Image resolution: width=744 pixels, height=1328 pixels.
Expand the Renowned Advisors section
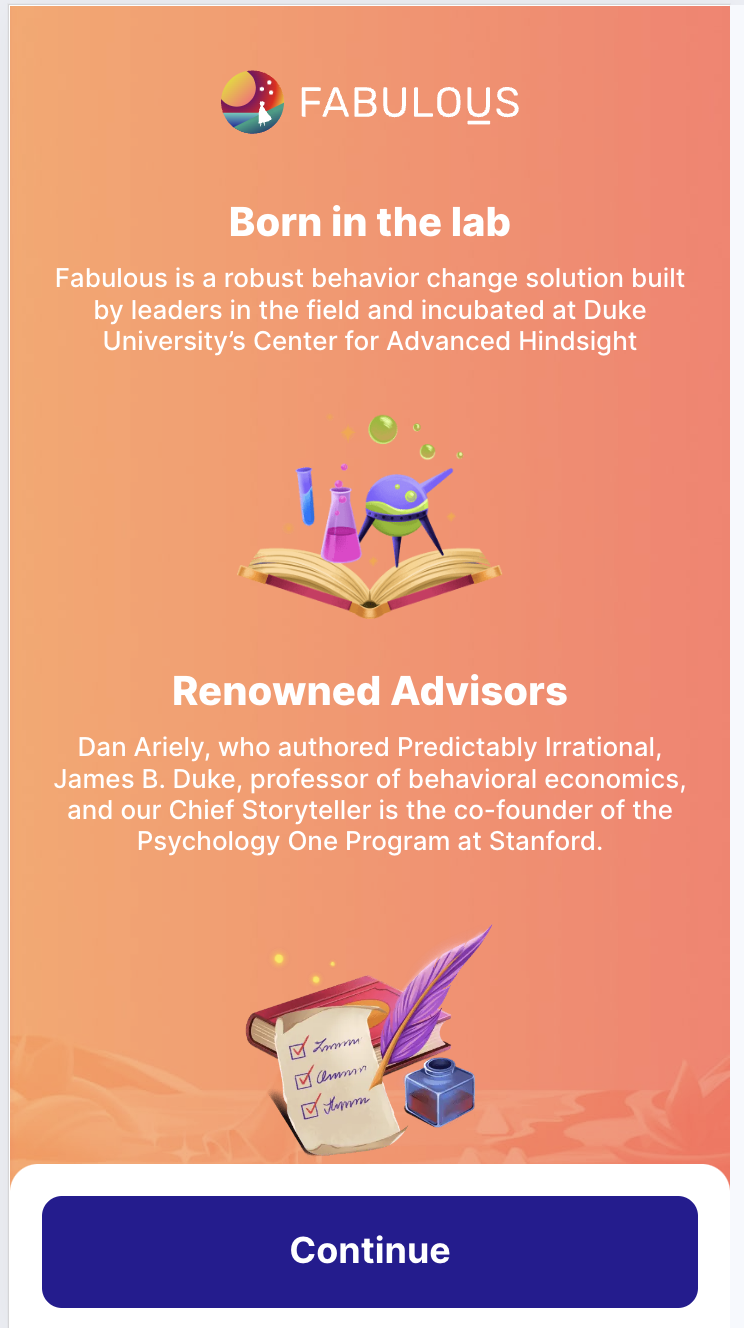371,690
